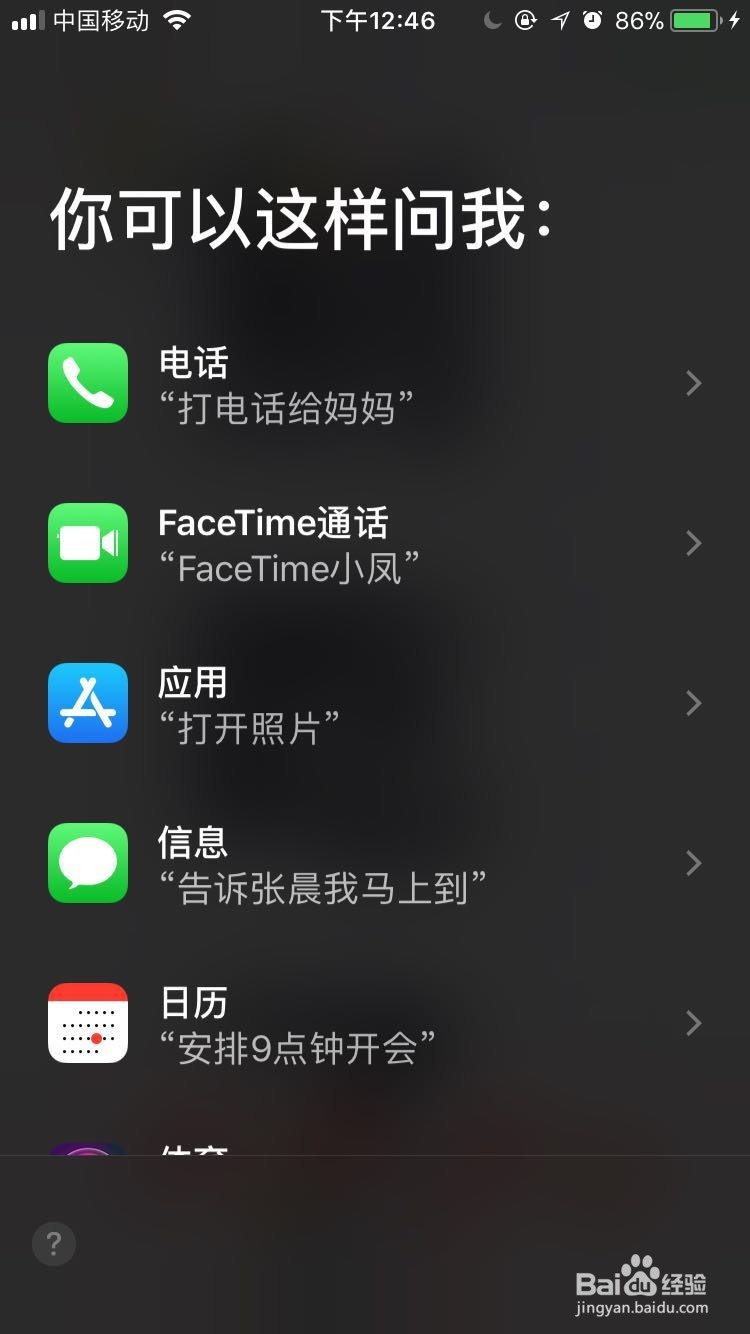Open the green Phone 电话 app icon
This screenshot has width=750, height=1334.
[x=88, y=383]
